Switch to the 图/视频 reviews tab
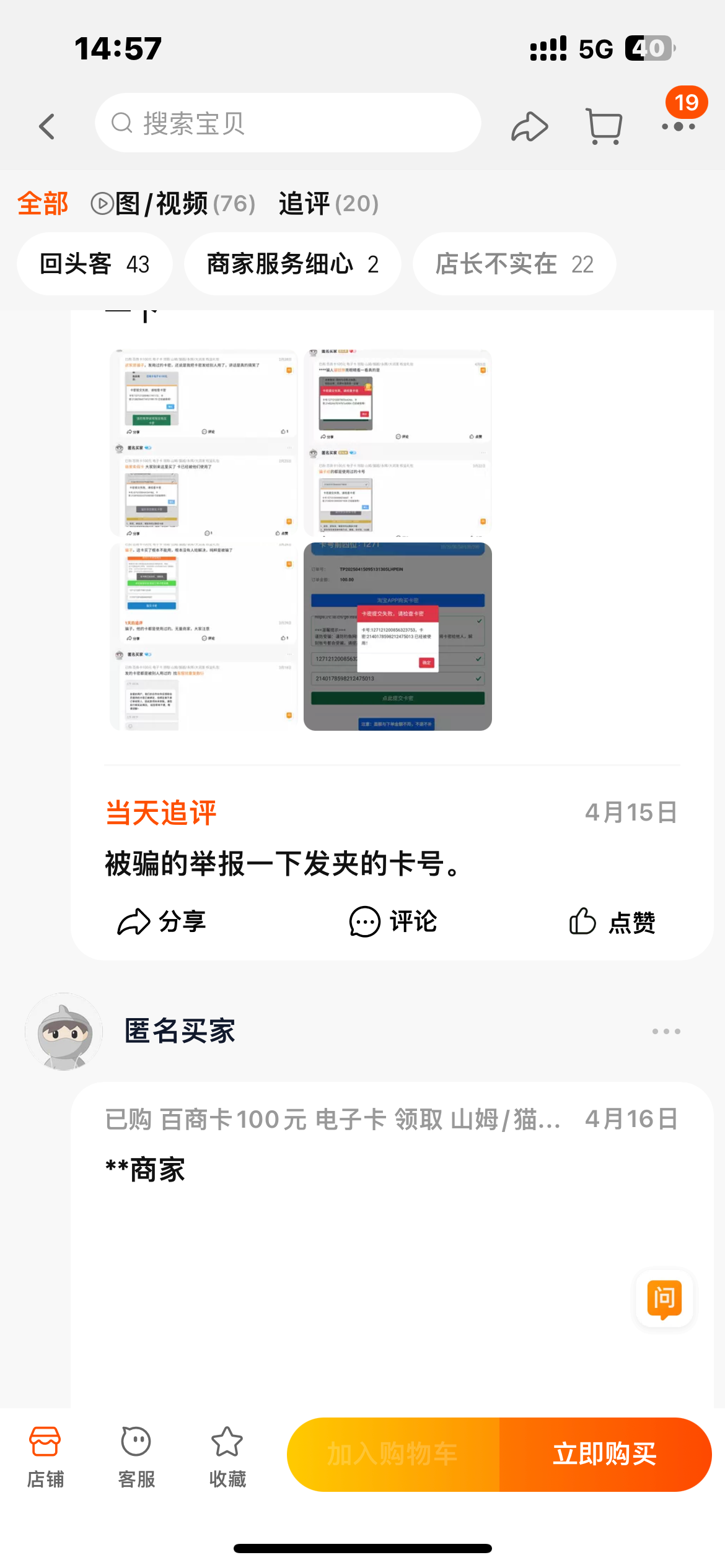The image size is (725, 1568). tap(174, 204)
